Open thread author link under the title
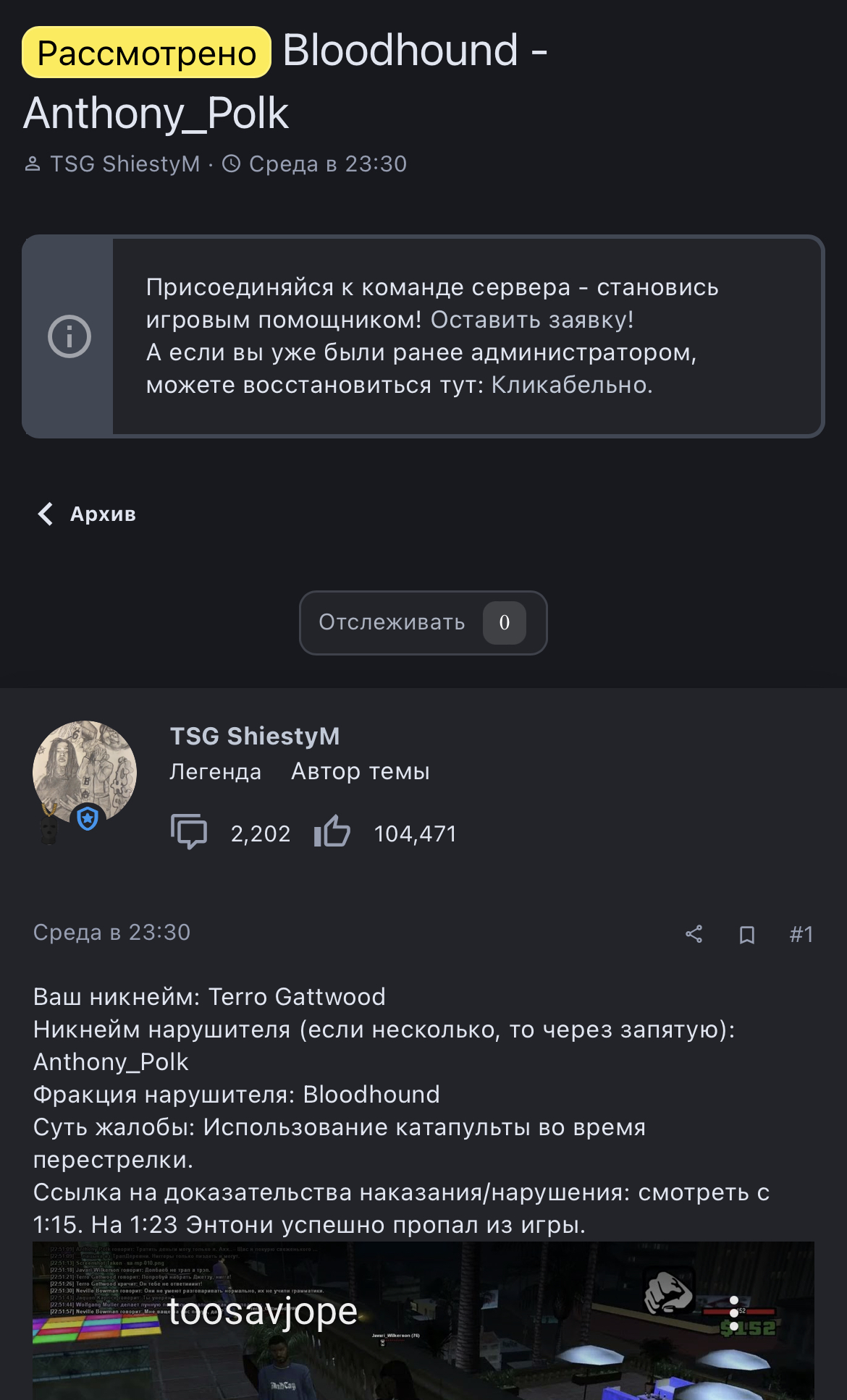 coord(125,164)
